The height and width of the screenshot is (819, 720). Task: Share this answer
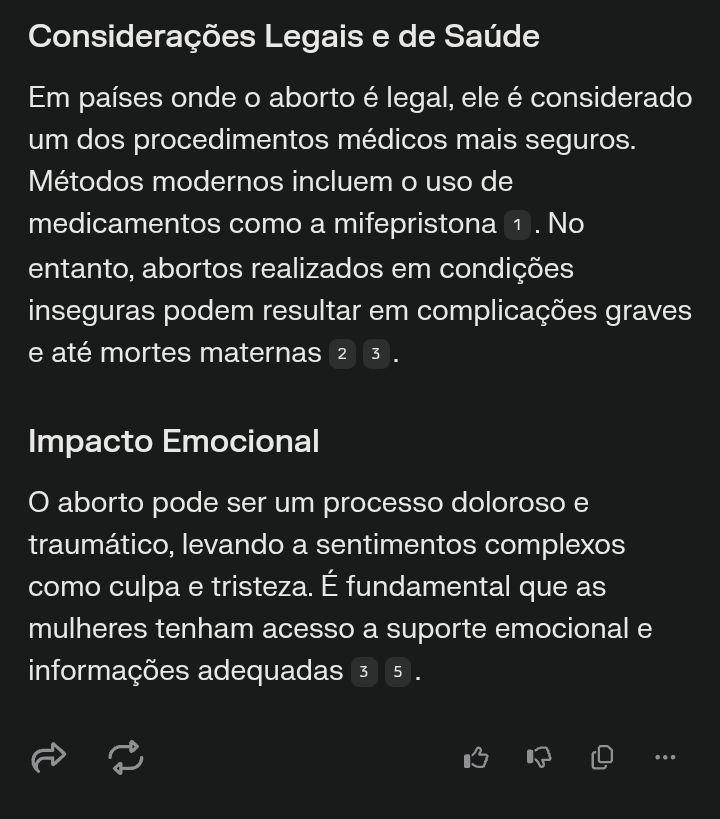pyautogui.click(x=48, y=758)
